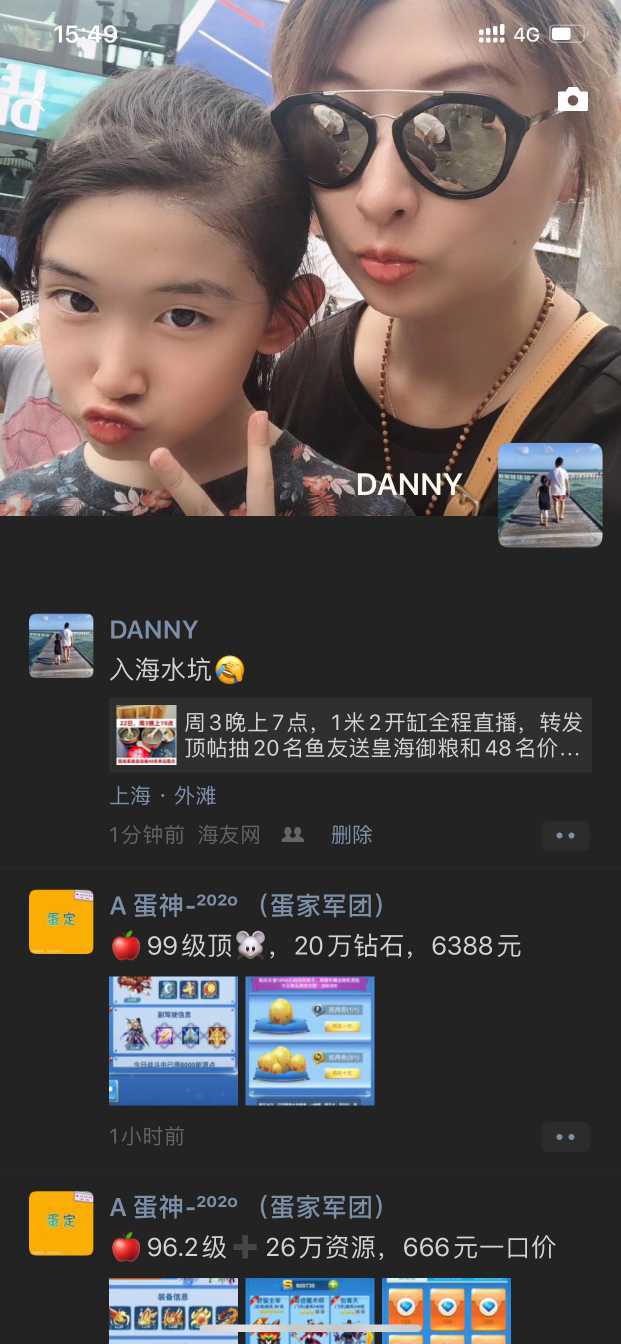
Task: View second image in the 99级顶 post
Action: [x=310, y=1041]
